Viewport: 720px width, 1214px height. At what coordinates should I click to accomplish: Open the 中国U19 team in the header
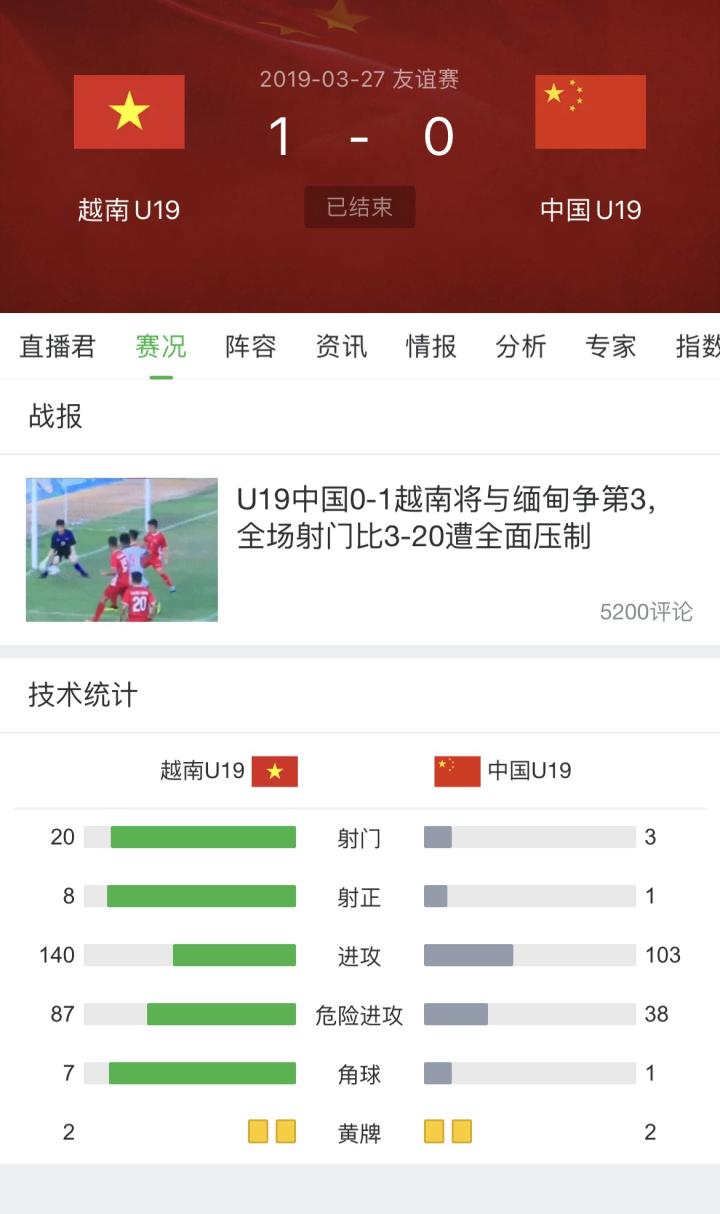(590, 145)
